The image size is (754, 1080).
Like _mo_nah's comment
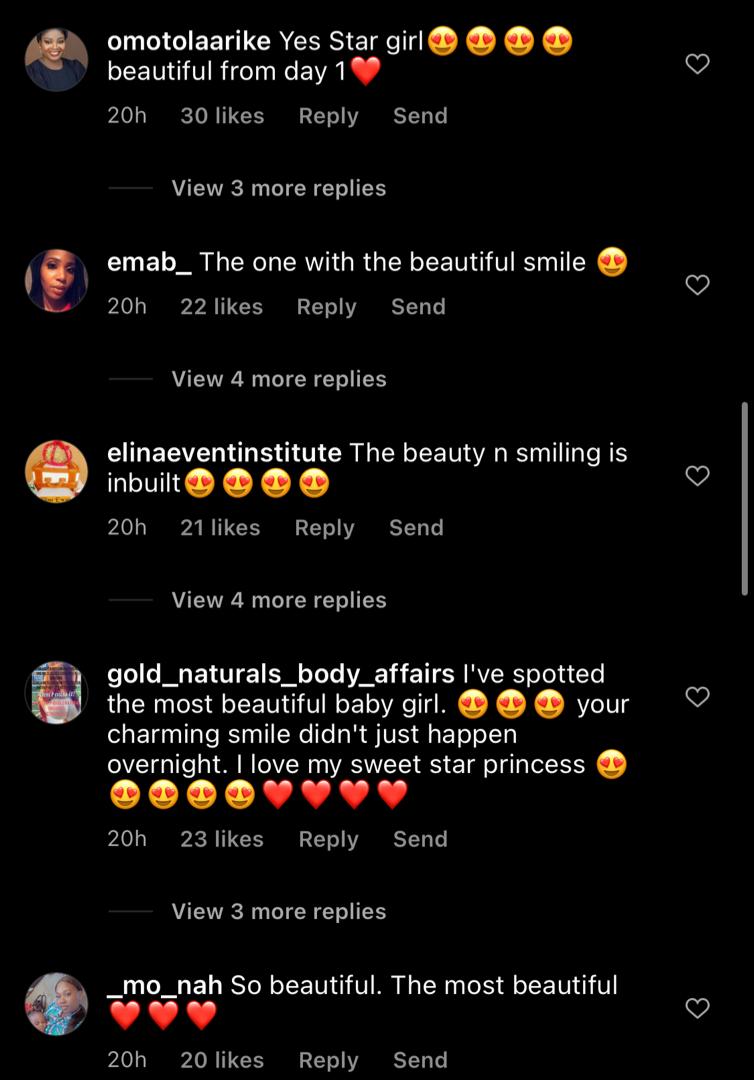pos(697,1008)
